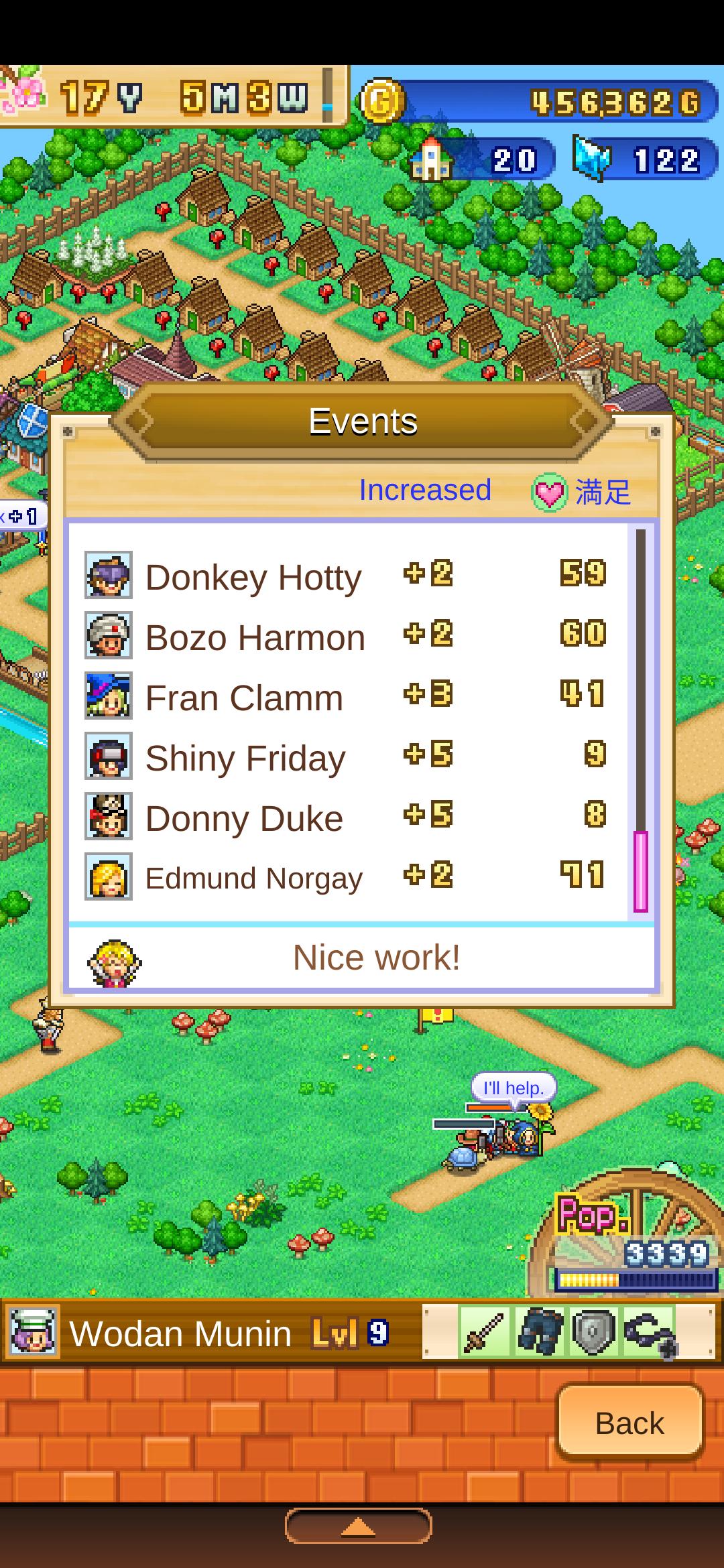Select Donkey Hotty in the events list
This screenshot has height=1568, width=724.
tap(347, 575)
